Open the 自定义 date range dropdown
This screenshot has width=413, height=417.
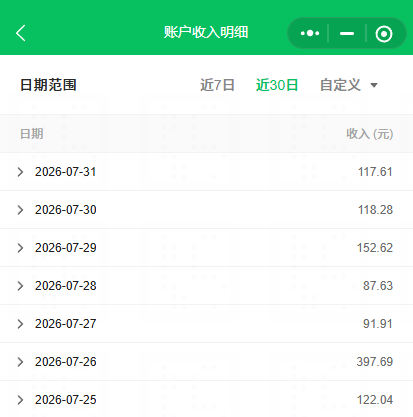click(x=349, y=85)
